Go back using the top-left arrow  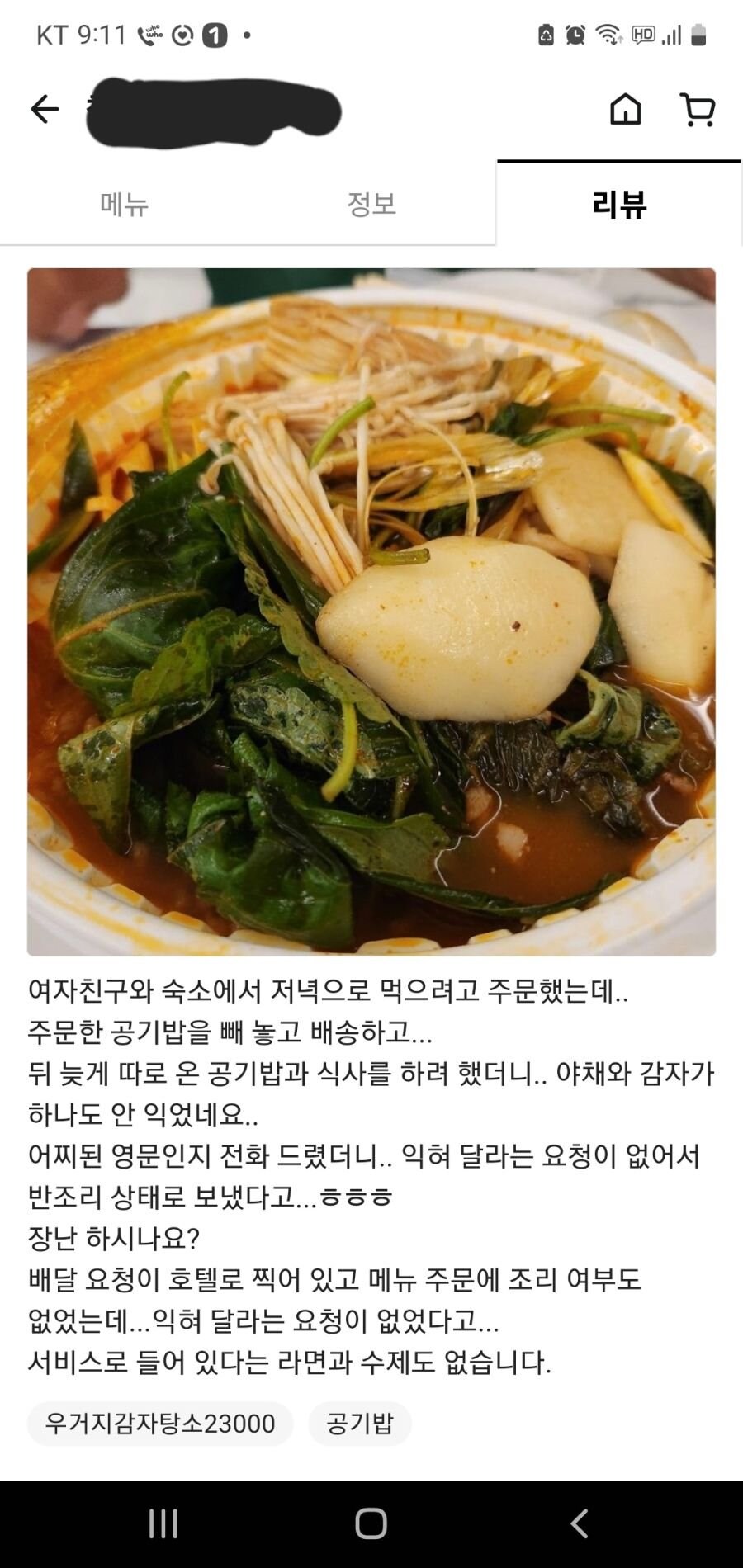coord(45,109)
